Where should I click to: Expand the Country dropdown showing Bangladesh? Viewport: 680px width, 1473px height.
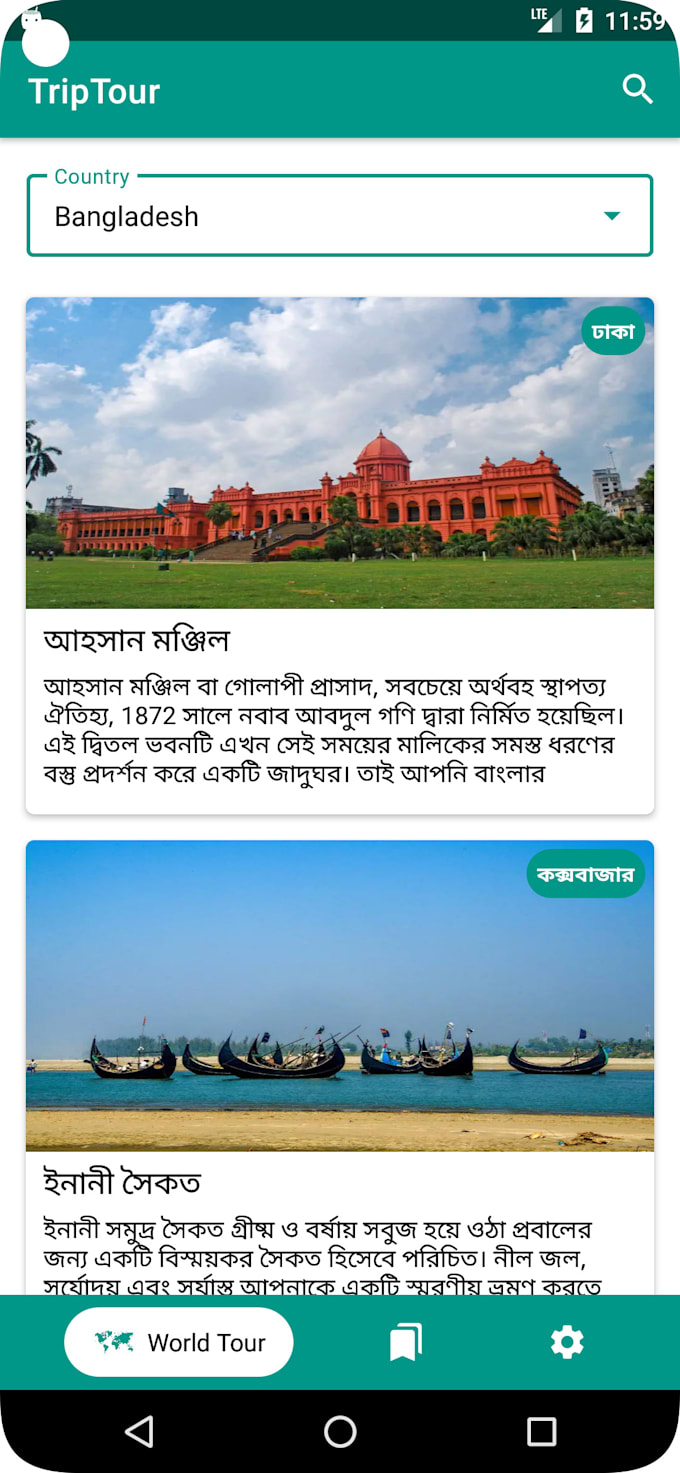tap(340, 216)
